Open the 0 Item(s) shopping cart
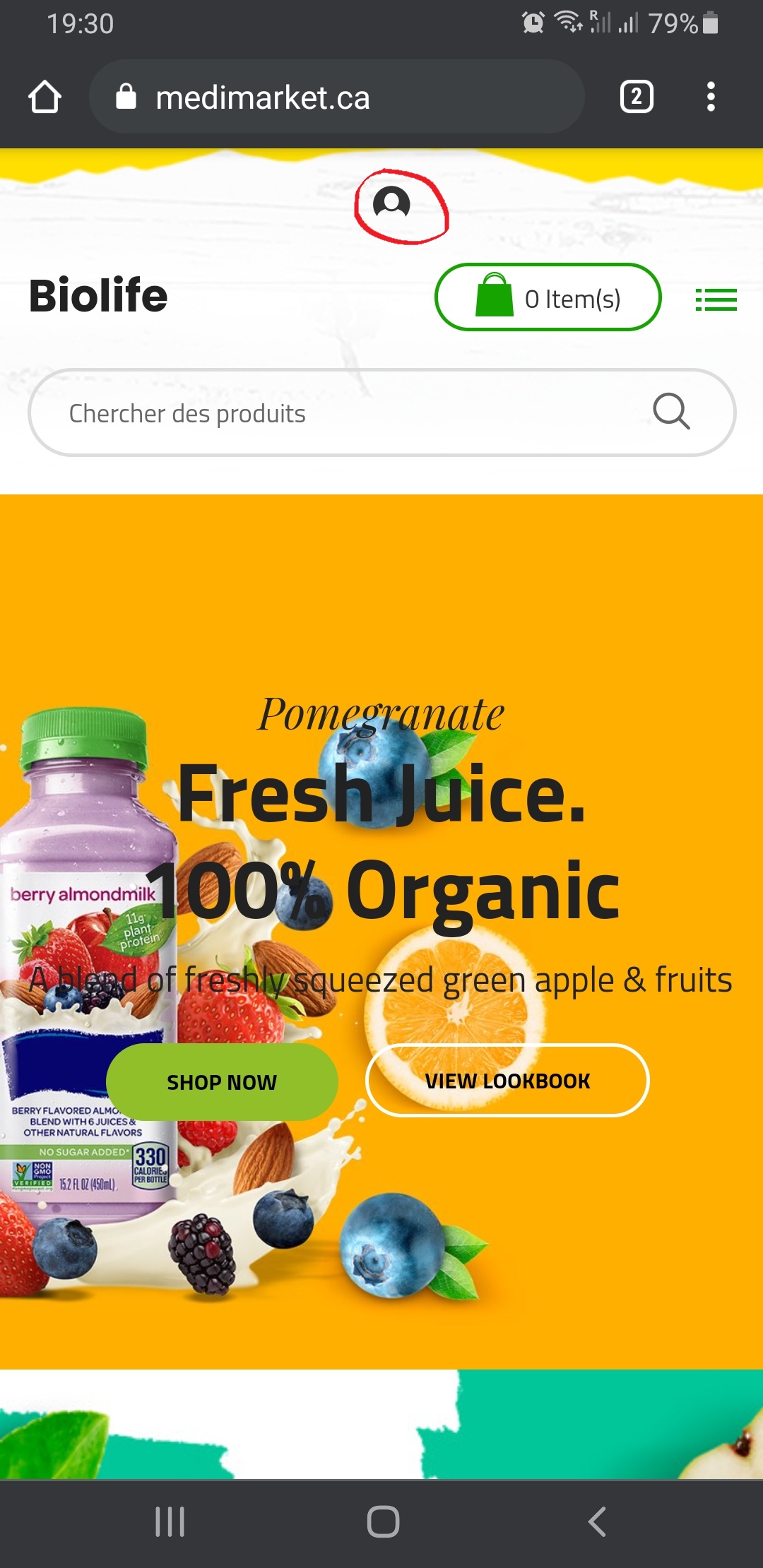 (x=548, y=297)
